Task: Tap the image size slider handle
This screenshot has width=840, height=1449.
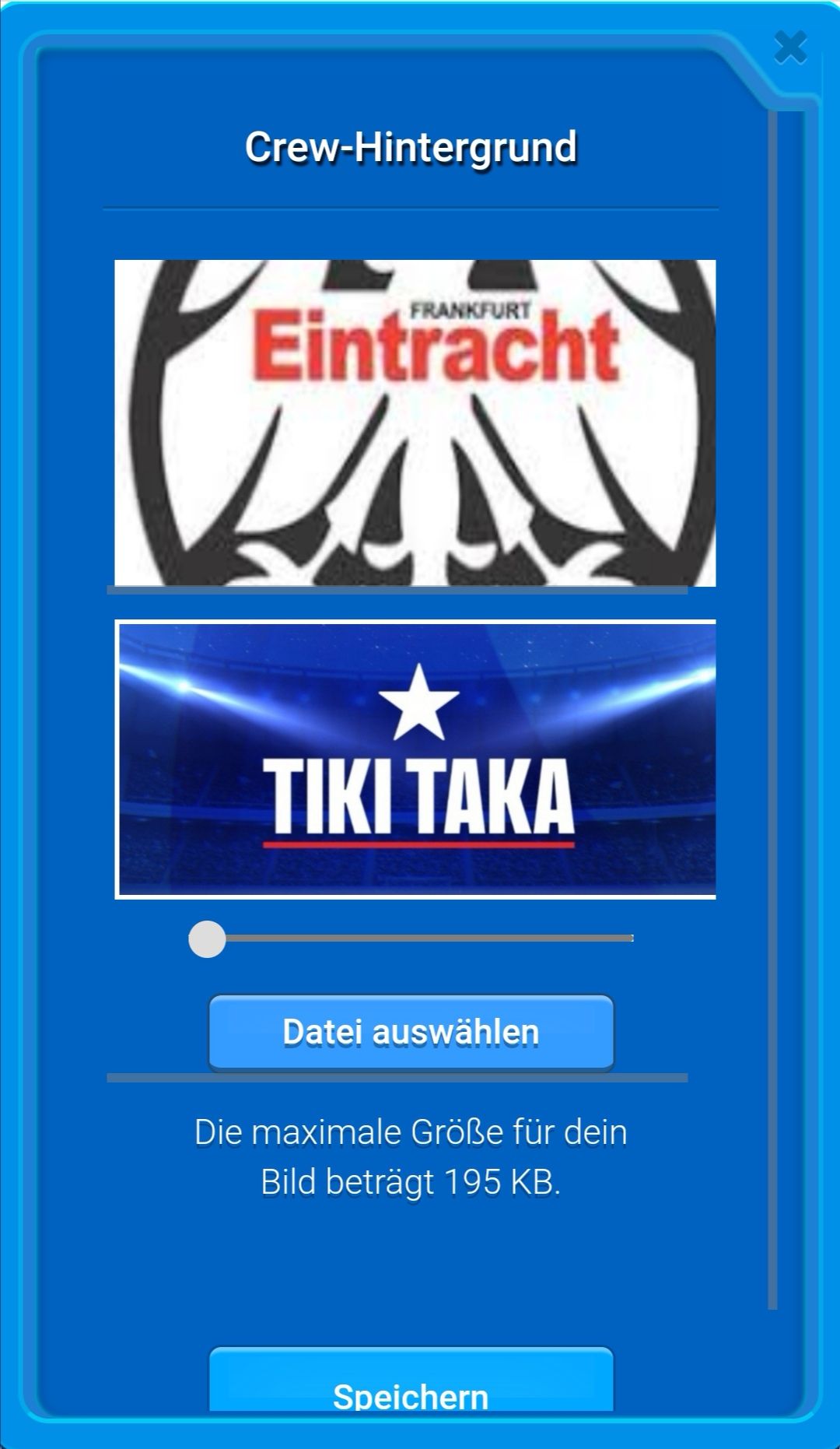Action: pos(207,939)
